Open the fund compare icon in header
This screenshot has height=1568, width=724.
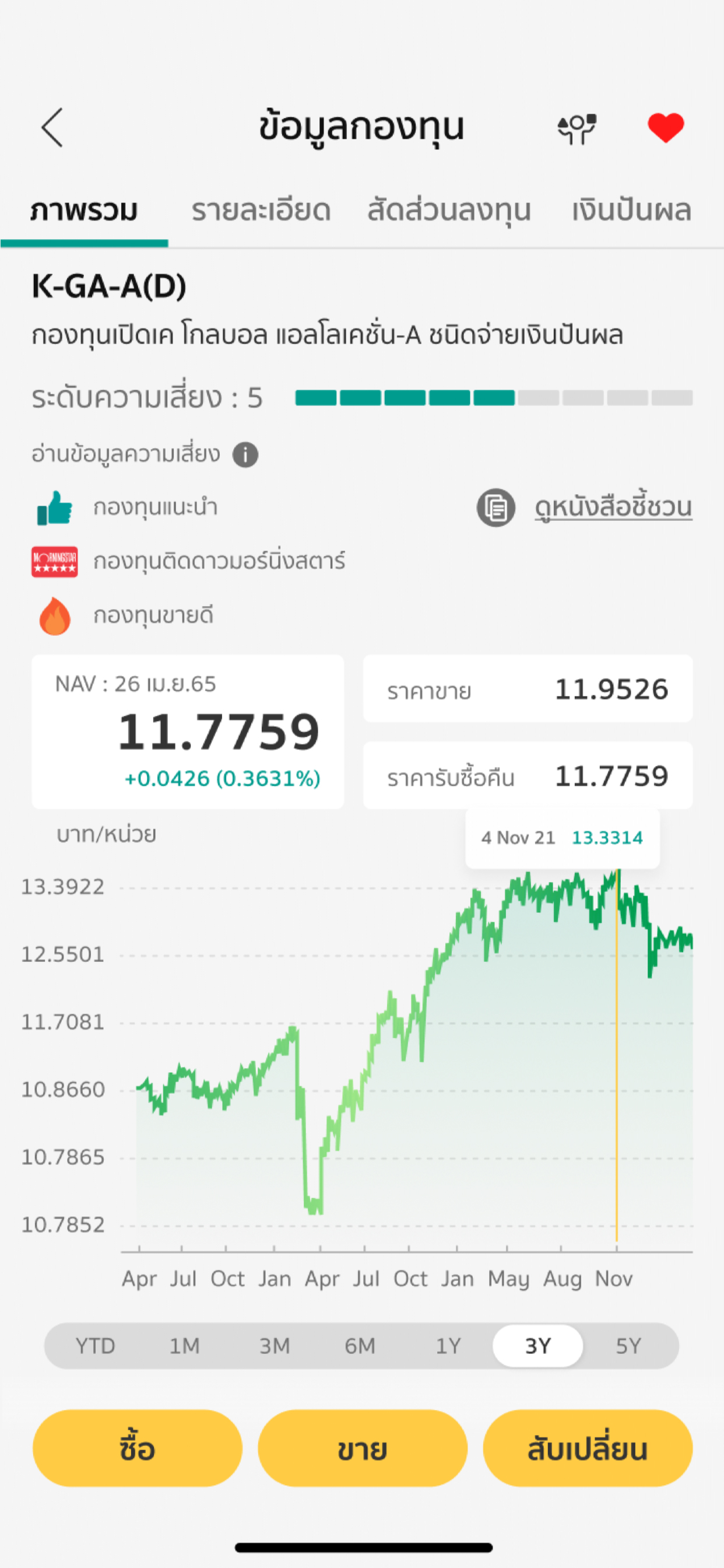pos(576,128)
